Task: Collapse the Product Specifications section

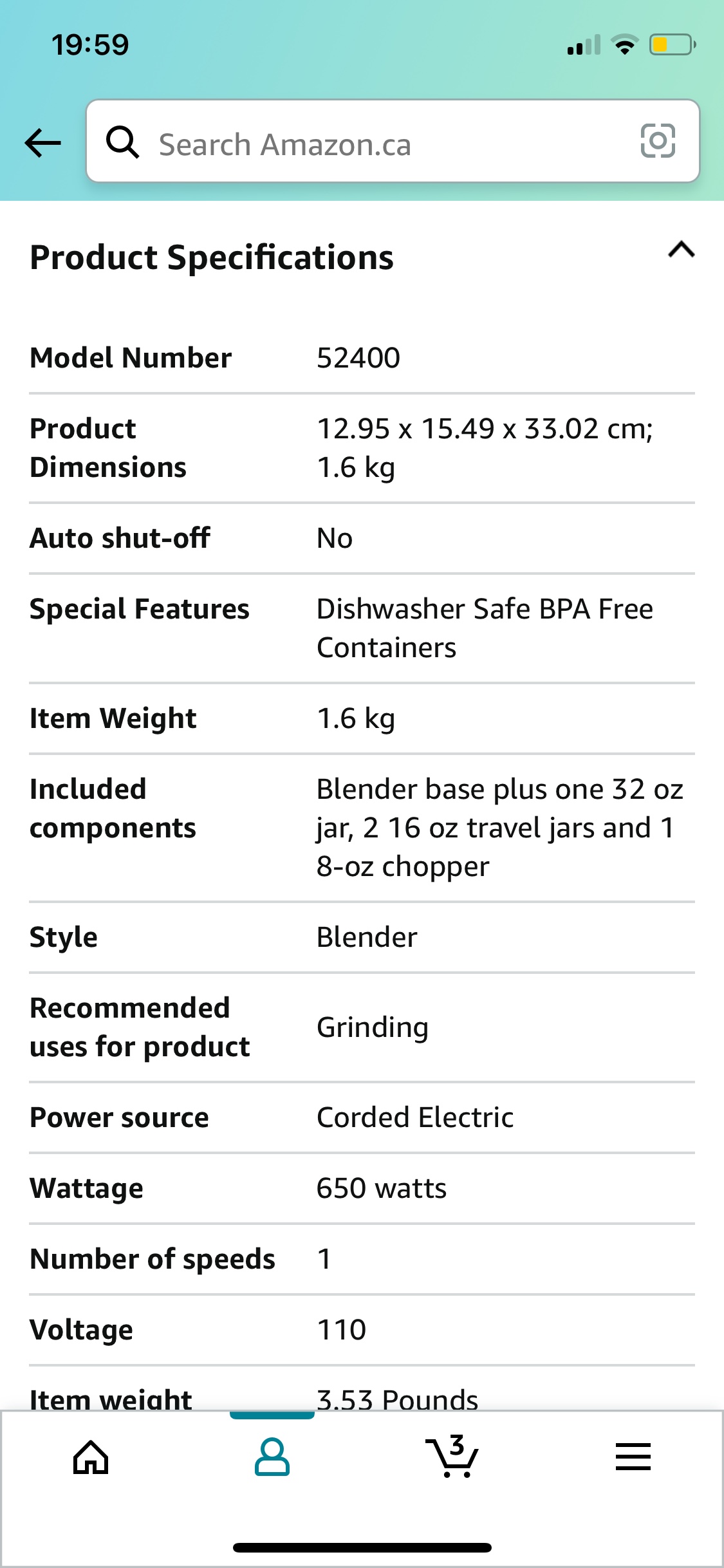Action: [x=681, y=250]
